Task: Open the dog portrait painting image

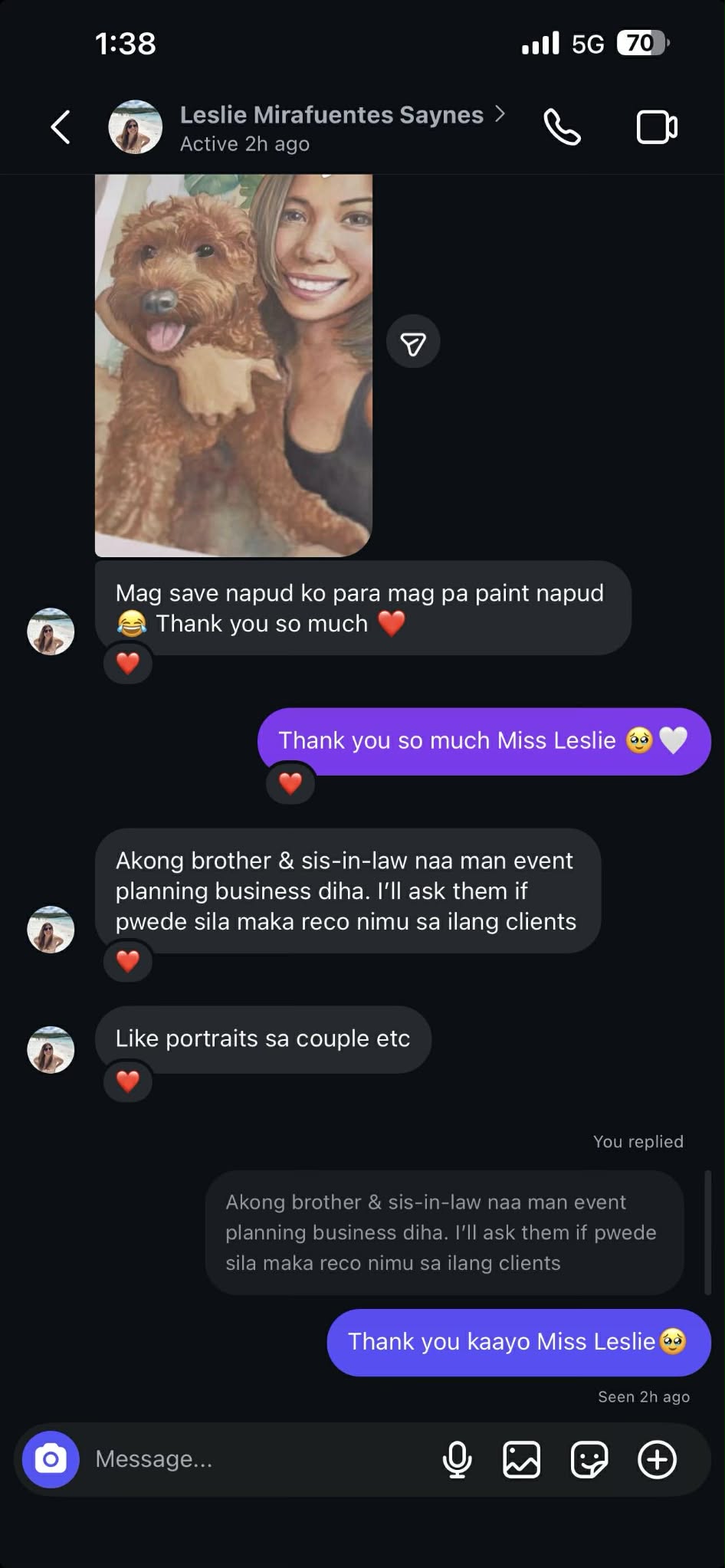Action: 234,365
